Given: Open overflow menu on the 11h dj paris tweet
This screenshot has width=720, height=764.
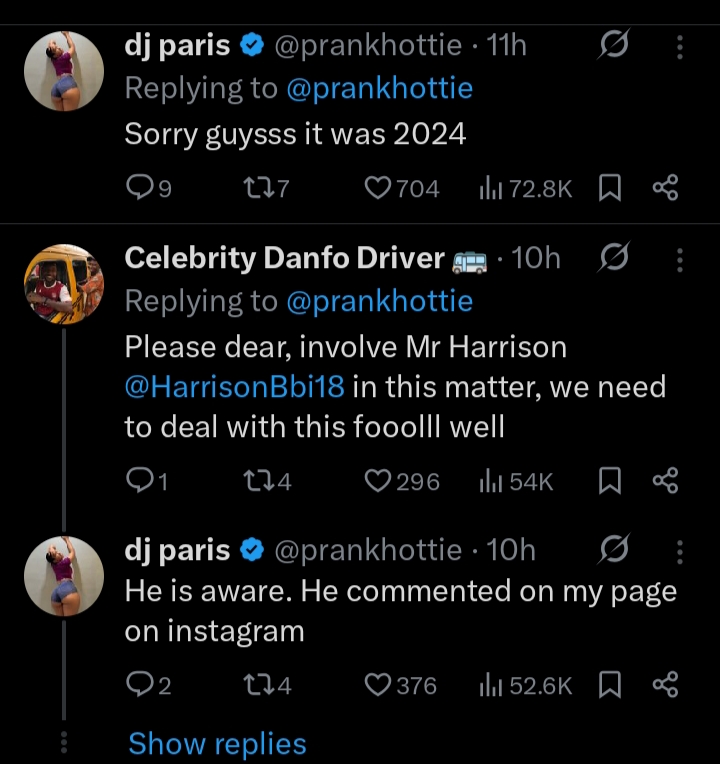Looking at the screenshot, I should pos(680,47).
